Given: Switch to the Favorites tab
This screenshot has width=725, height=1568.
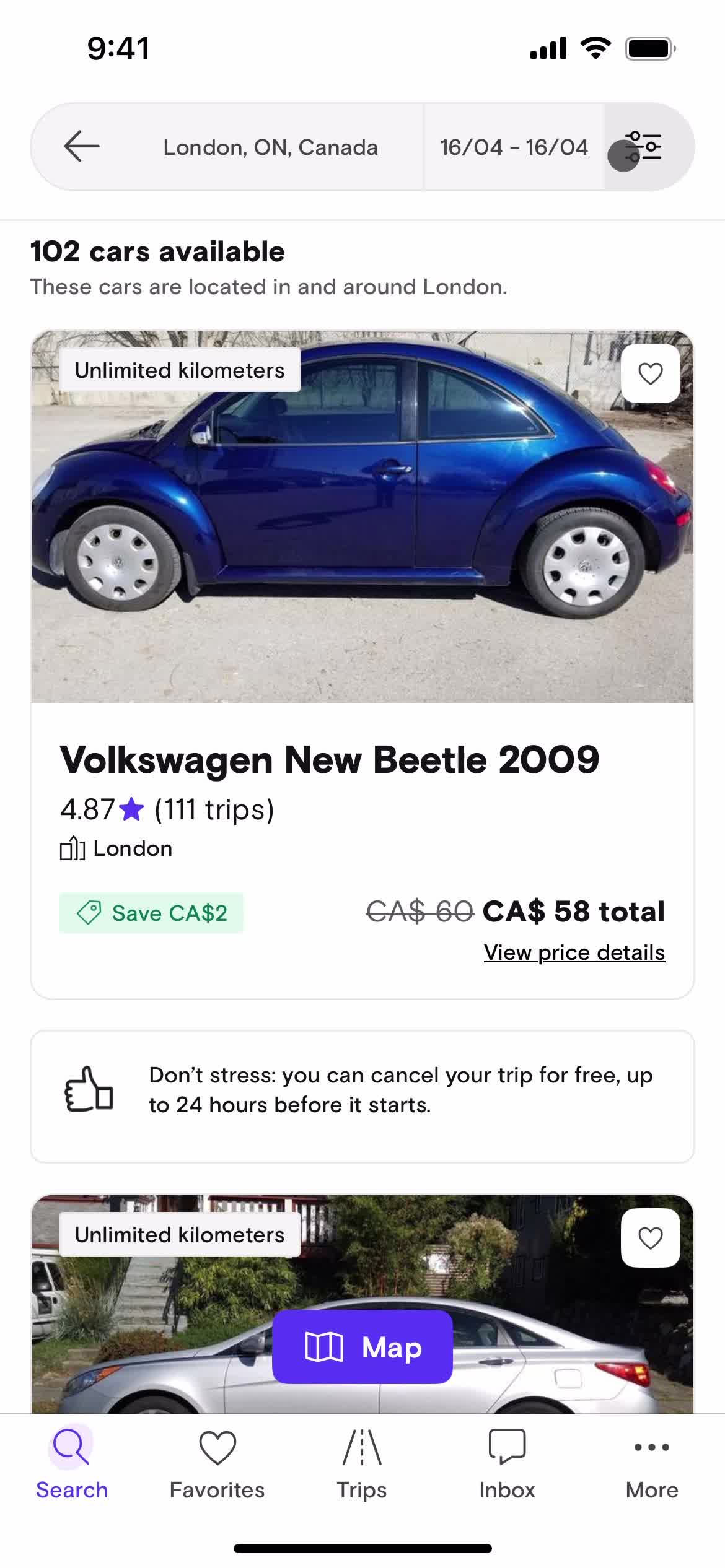Looking at the screenshot, I should [217, 1464].
